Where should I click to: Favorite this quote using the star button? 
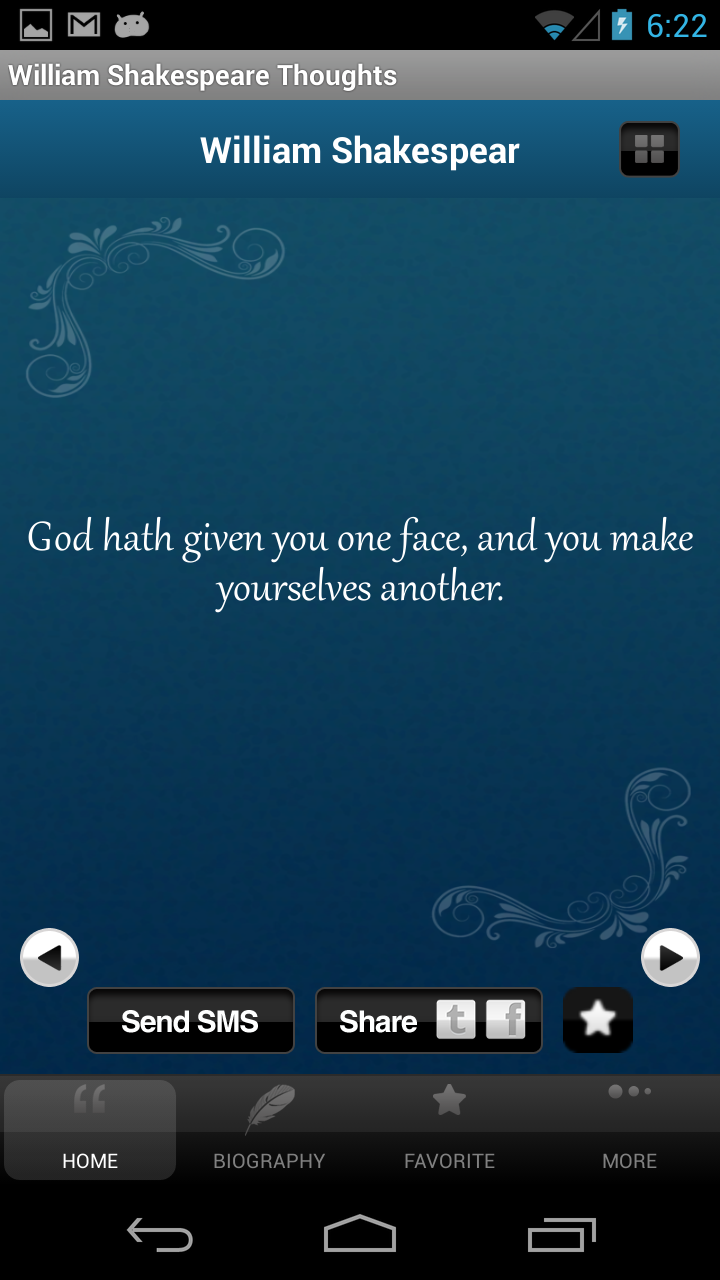point(597,1019)
